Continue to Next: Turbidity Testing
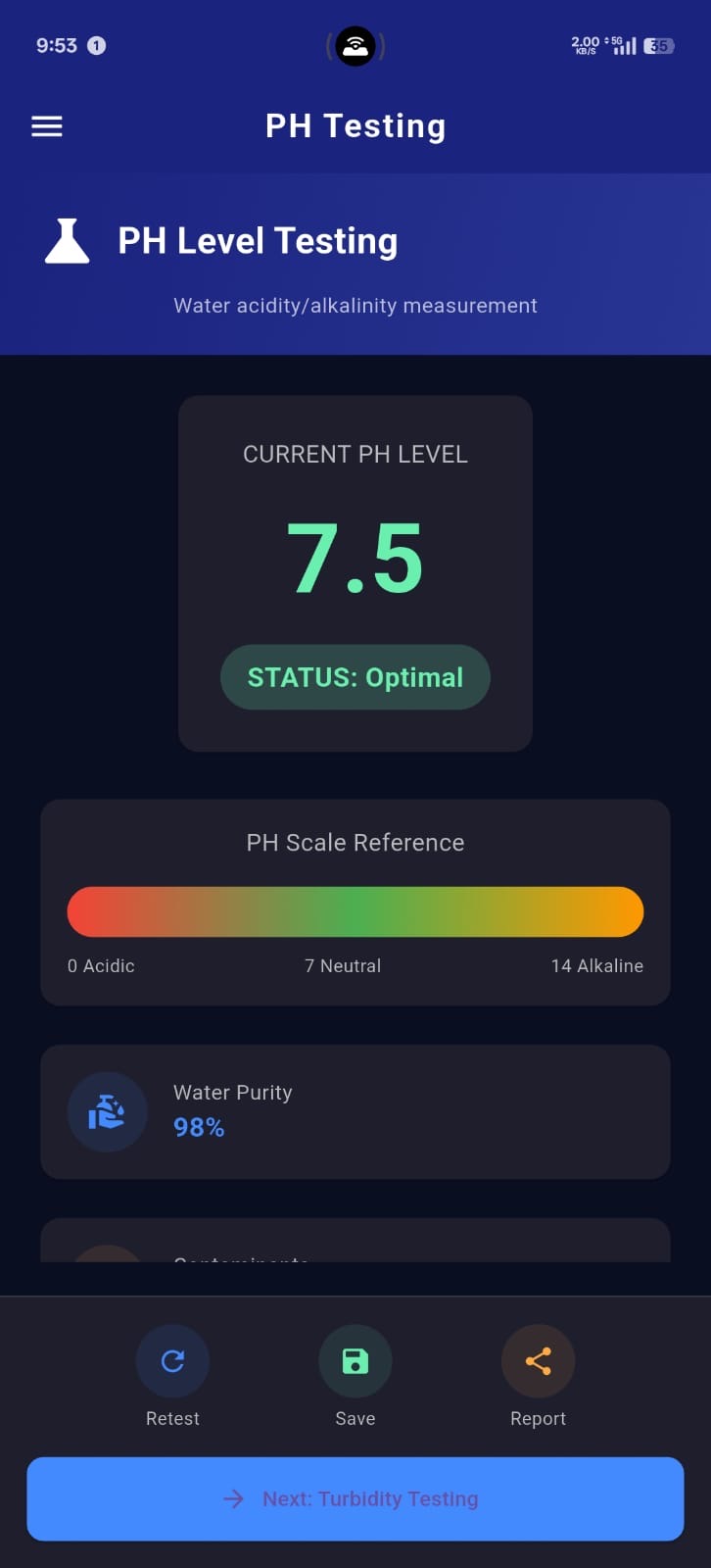This screenshot has height=1568, width=711. coord(355,1498)
